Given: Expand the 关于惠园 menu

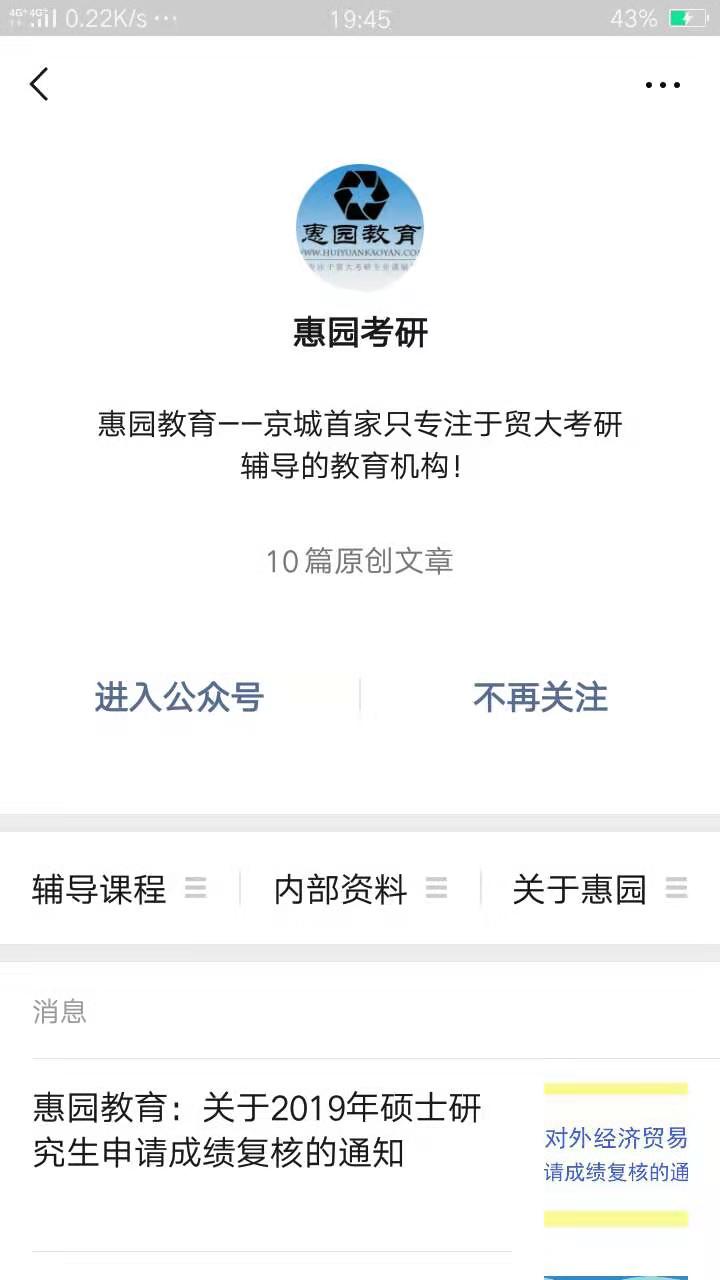Looking at the screenshot, I should click(599, 889).
